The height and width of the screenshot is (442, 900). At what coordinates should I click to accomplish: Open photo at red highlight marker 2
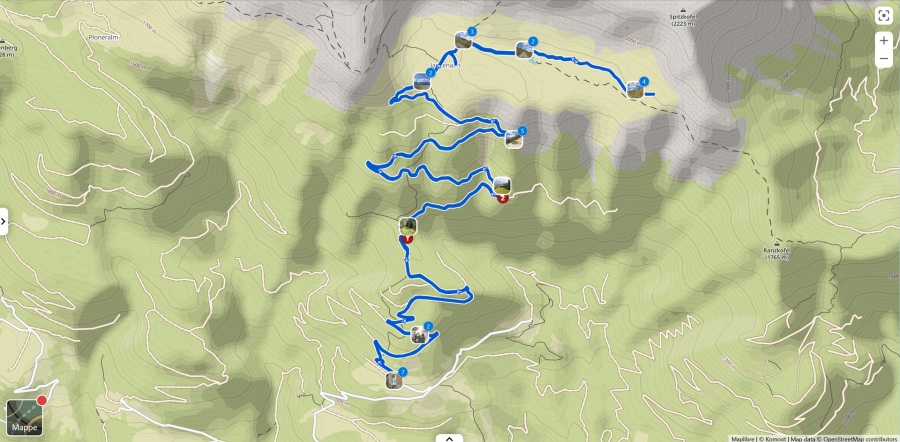click(502, 186)
